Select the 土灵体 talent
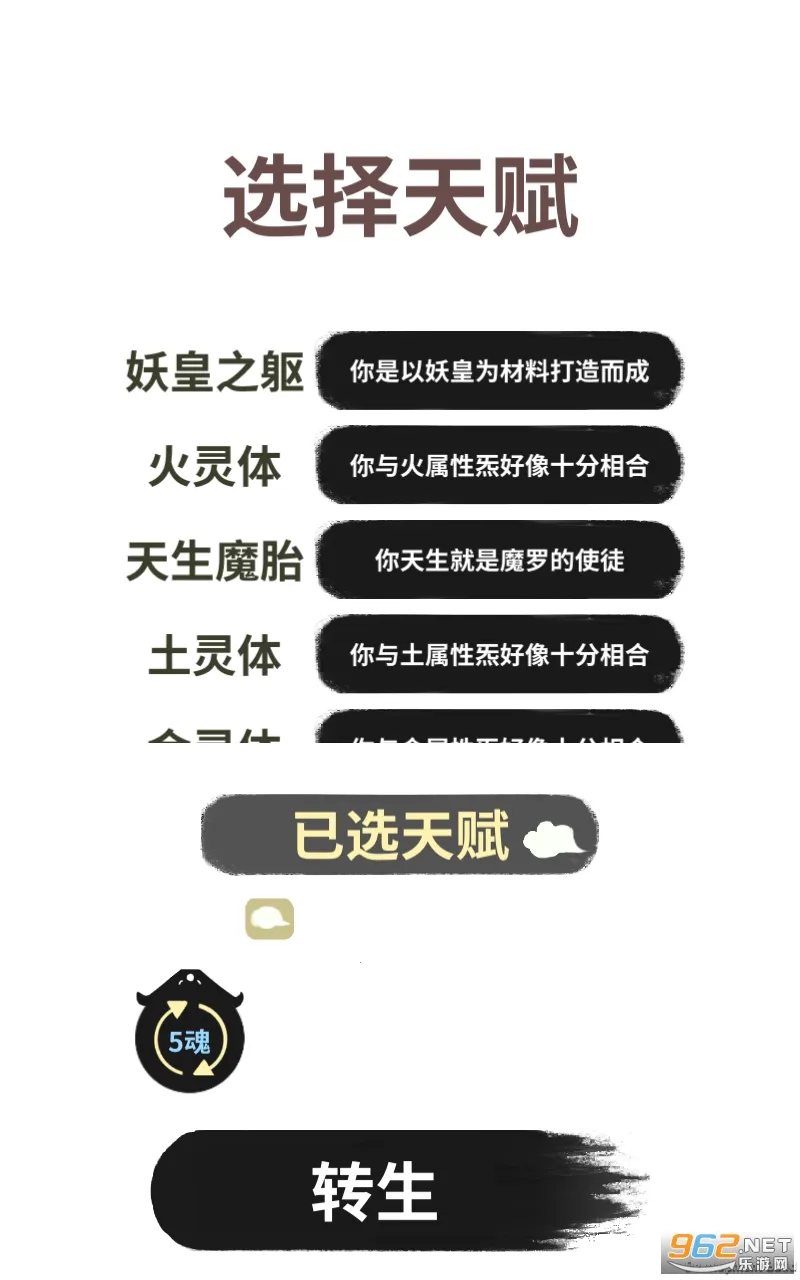This screenshot has width=800, height=1280. [x=498, y=655]
